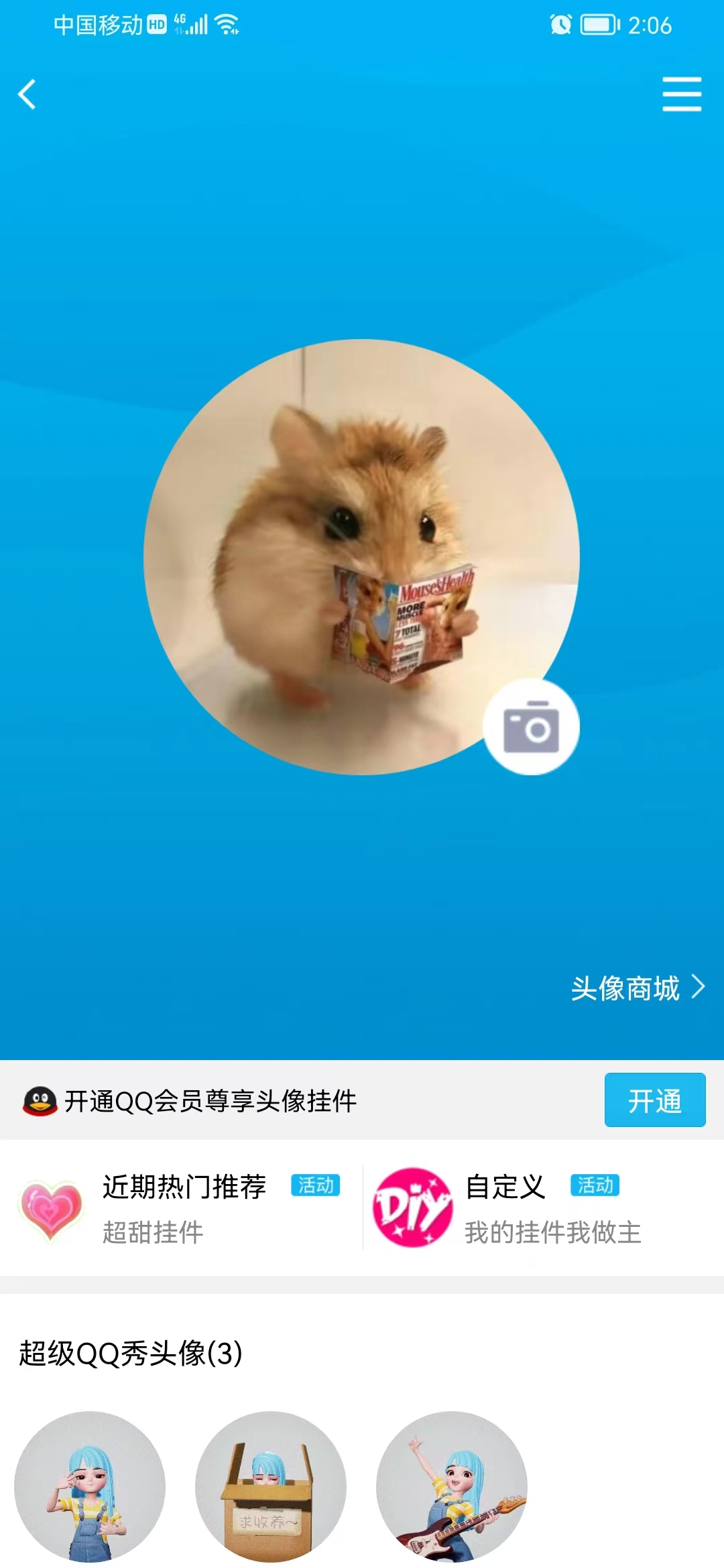The image size is (724, 1568).
Task: Select the 求收养 cardboard box avatar thumbnail
Action: point(271,1486)
